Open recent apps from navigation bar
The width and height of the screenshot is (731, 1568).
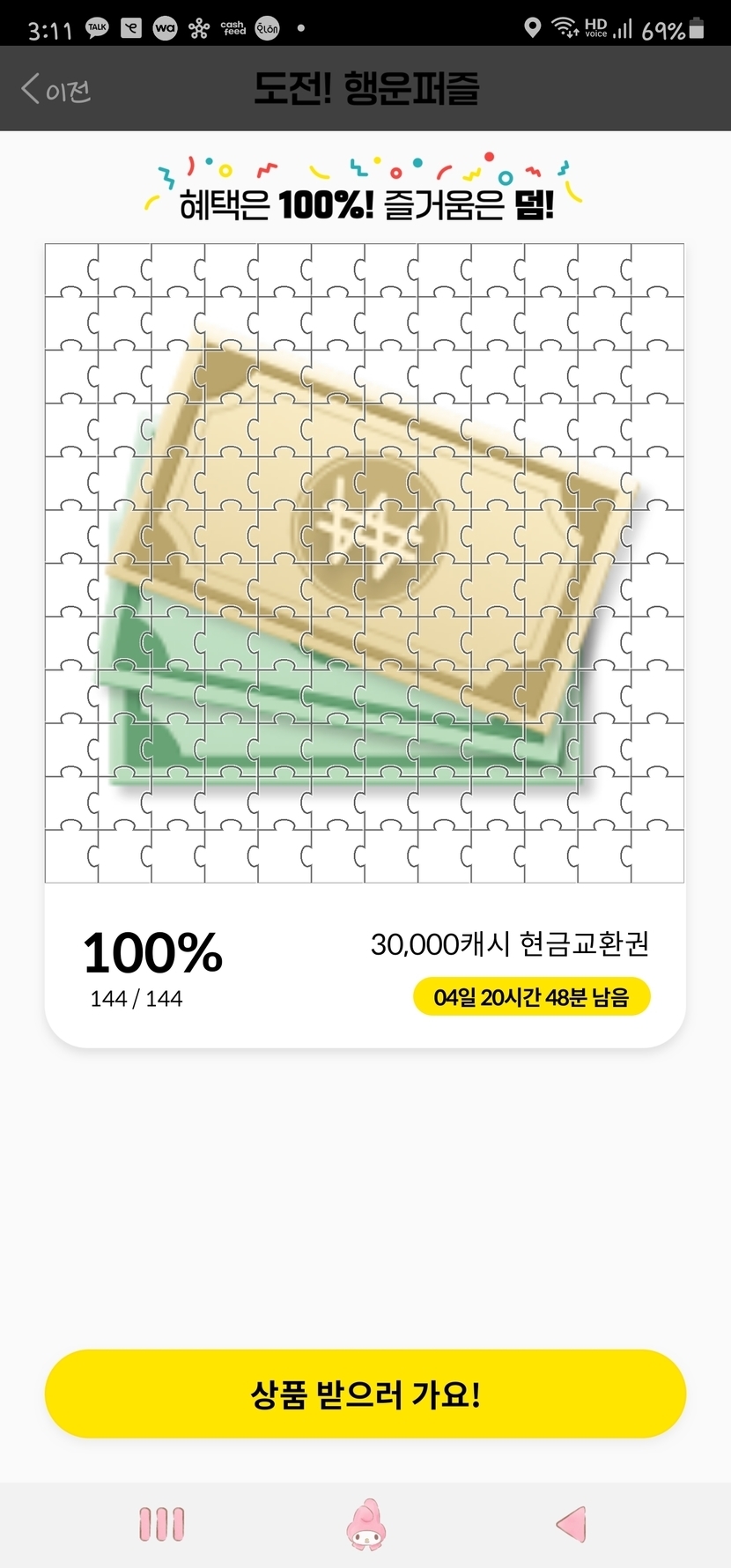[x=162, y=1524]
